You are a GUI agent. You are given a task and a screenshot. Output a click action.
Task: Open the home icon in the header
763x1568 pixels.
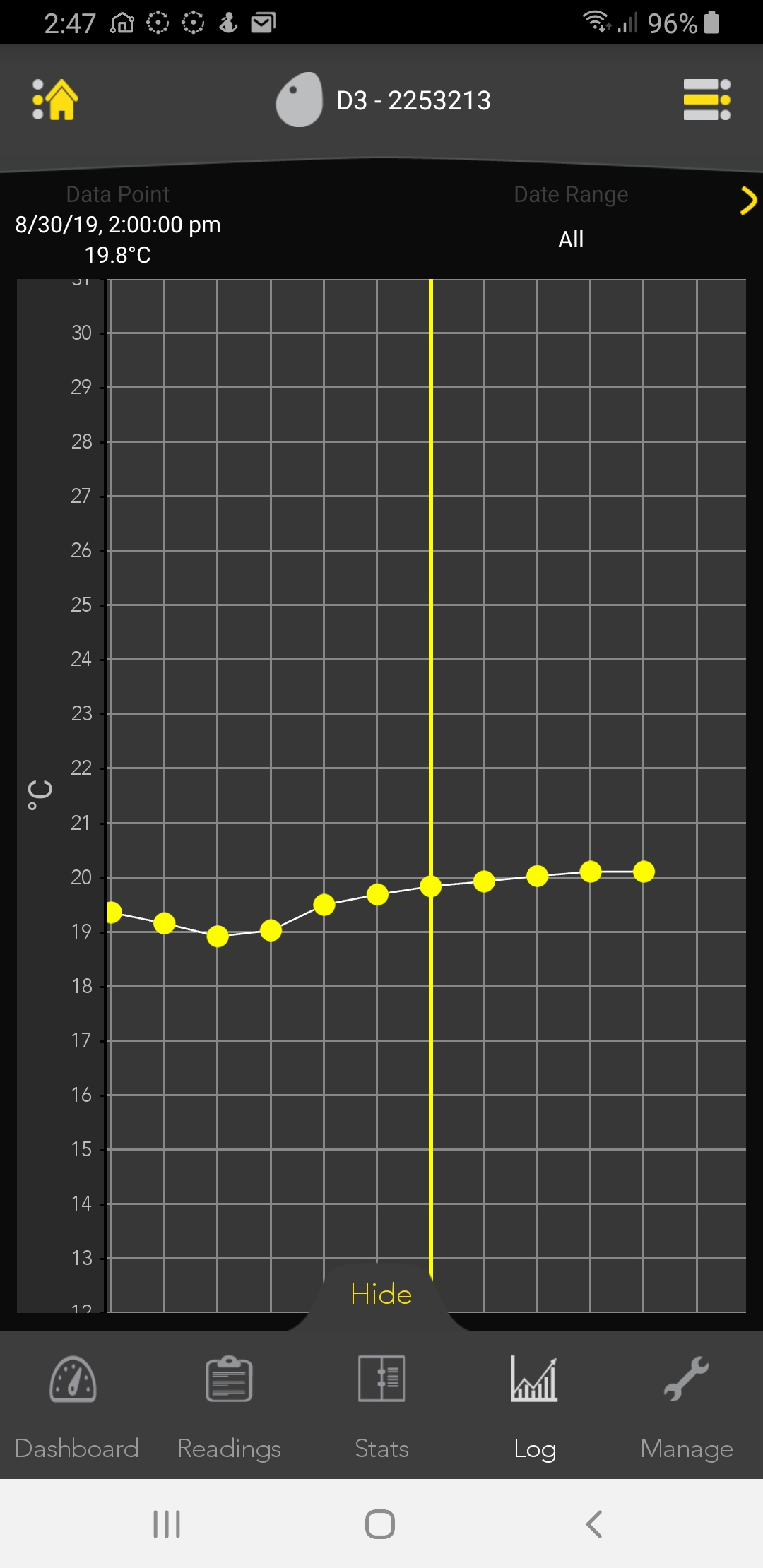[x=55, y=100]
